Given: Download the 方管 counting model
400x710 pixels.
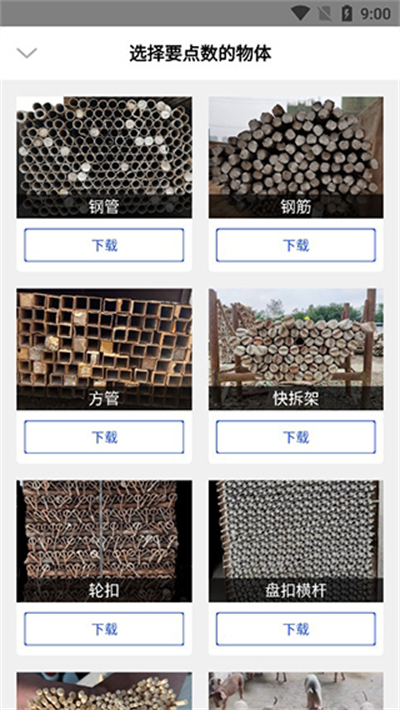Looking at the screenshot, I should click(x=104, y=437).
